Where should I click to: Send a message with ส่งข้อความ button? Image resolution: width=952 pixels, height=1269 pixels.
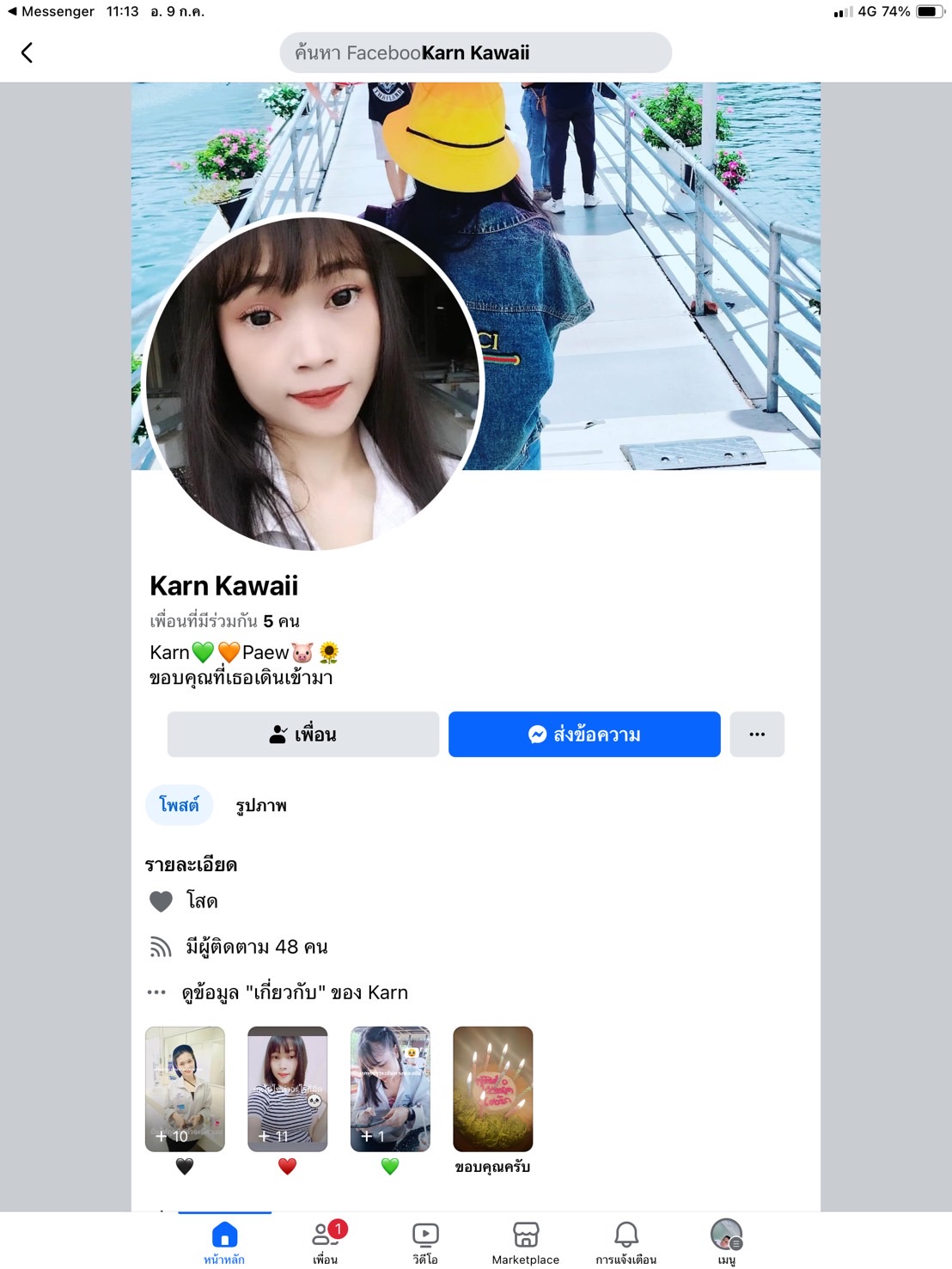coord(583,735)
